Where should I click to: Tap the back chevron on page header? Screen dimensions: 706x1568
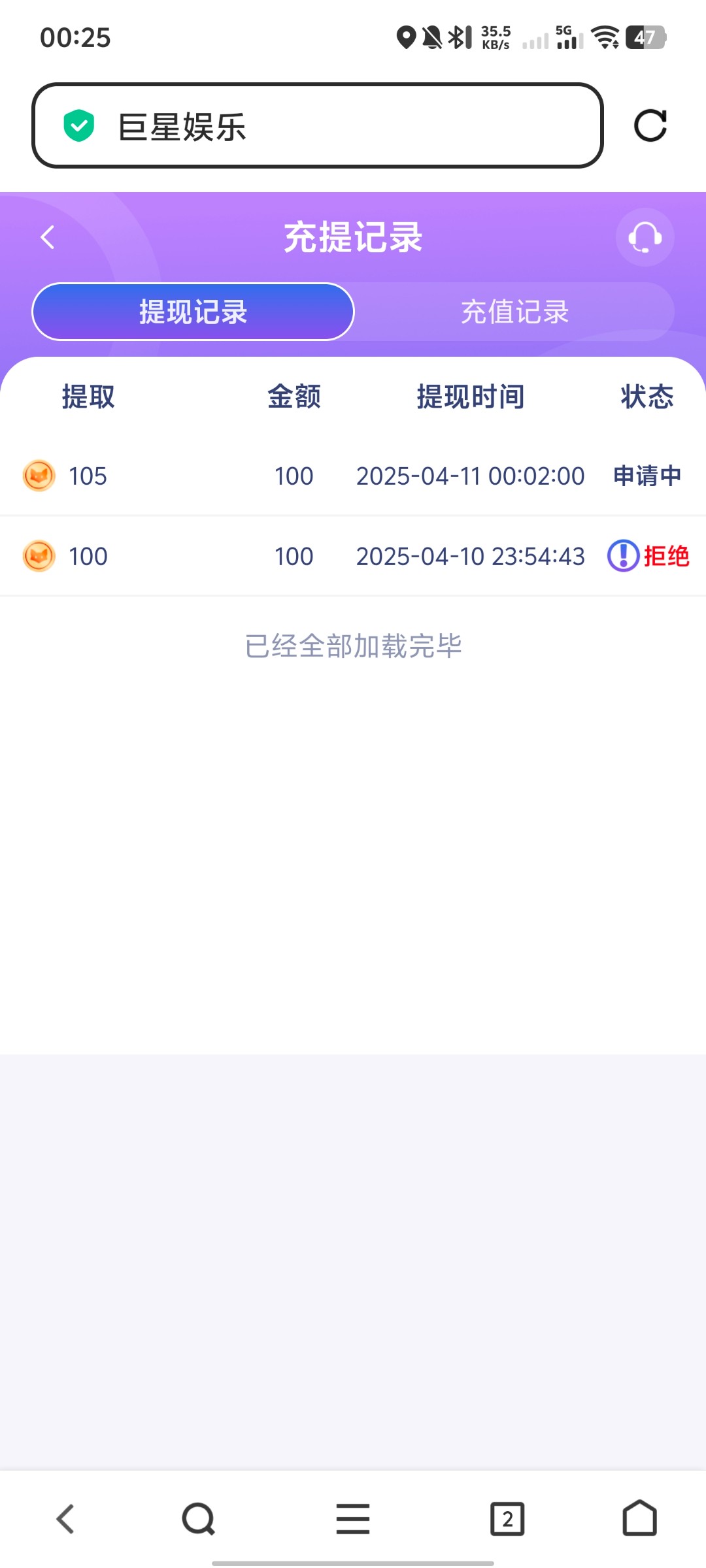click(x=47, y=237)
